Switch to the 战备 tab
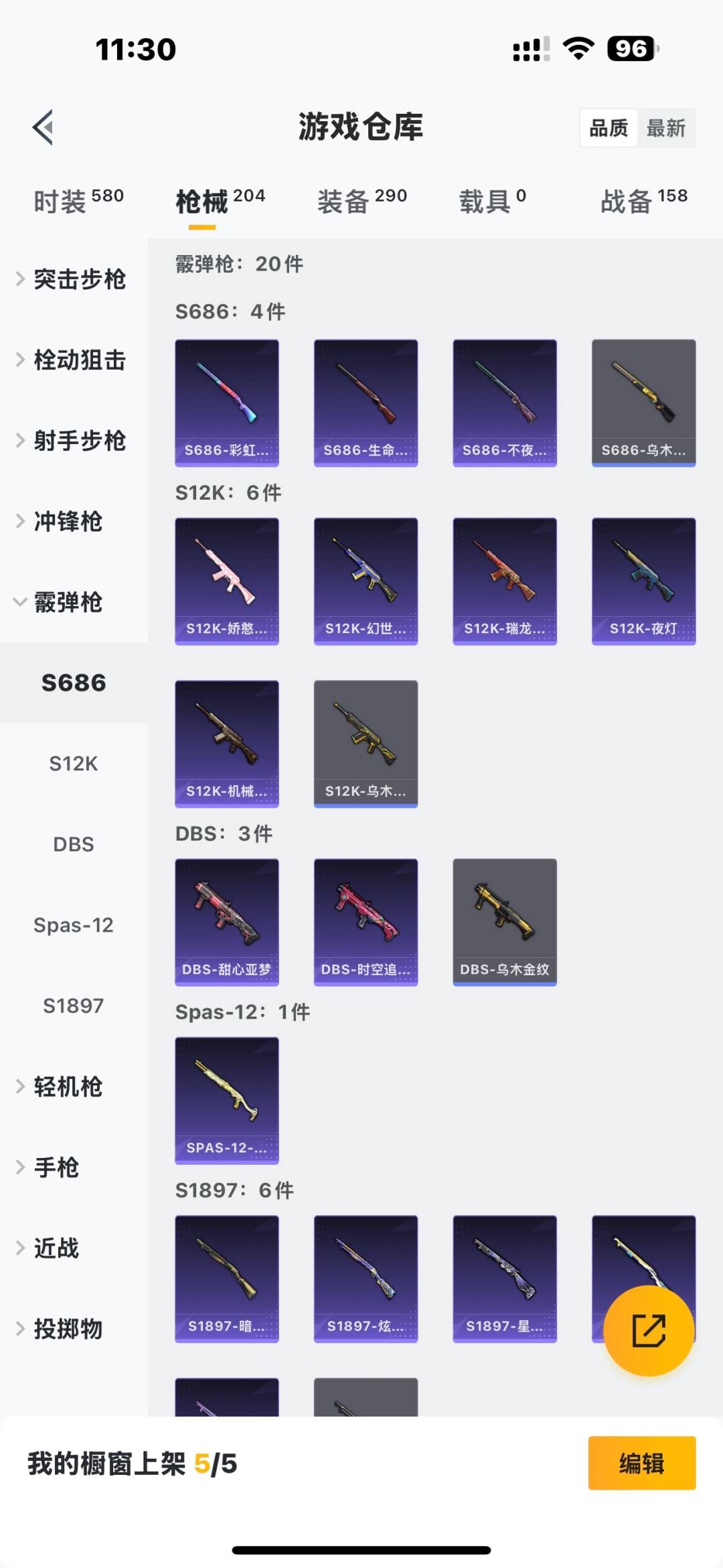 tap(643, 201)
